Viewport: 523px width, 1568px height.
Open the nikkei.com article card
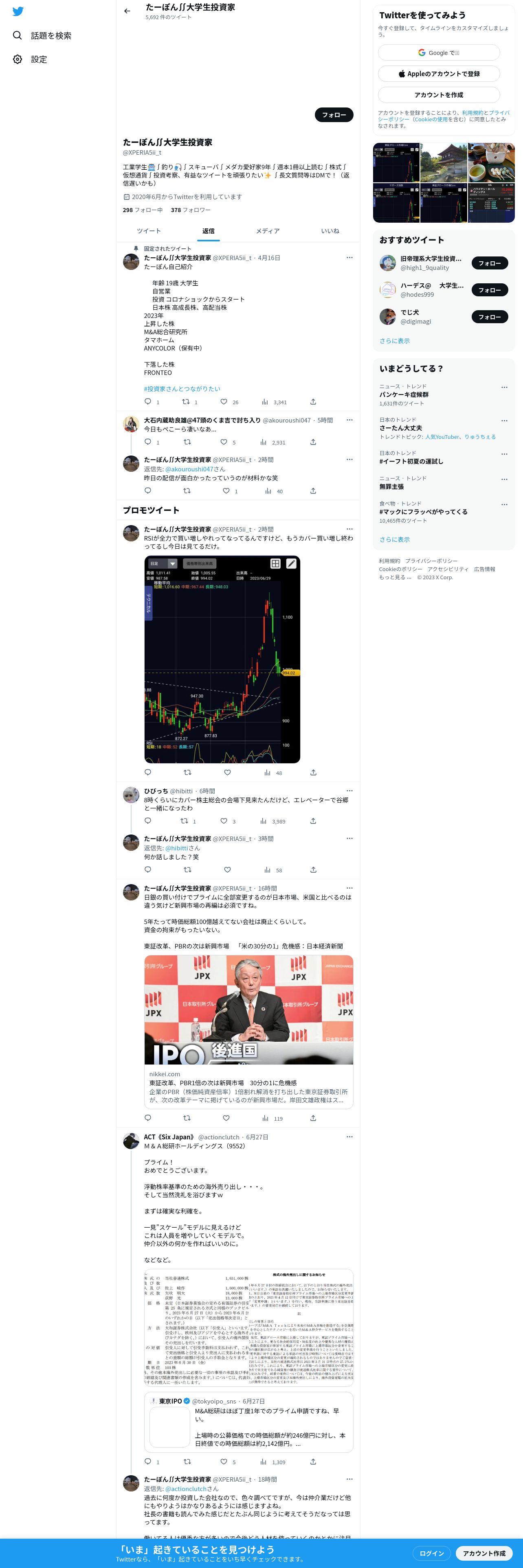click(x=248, y=1032)
